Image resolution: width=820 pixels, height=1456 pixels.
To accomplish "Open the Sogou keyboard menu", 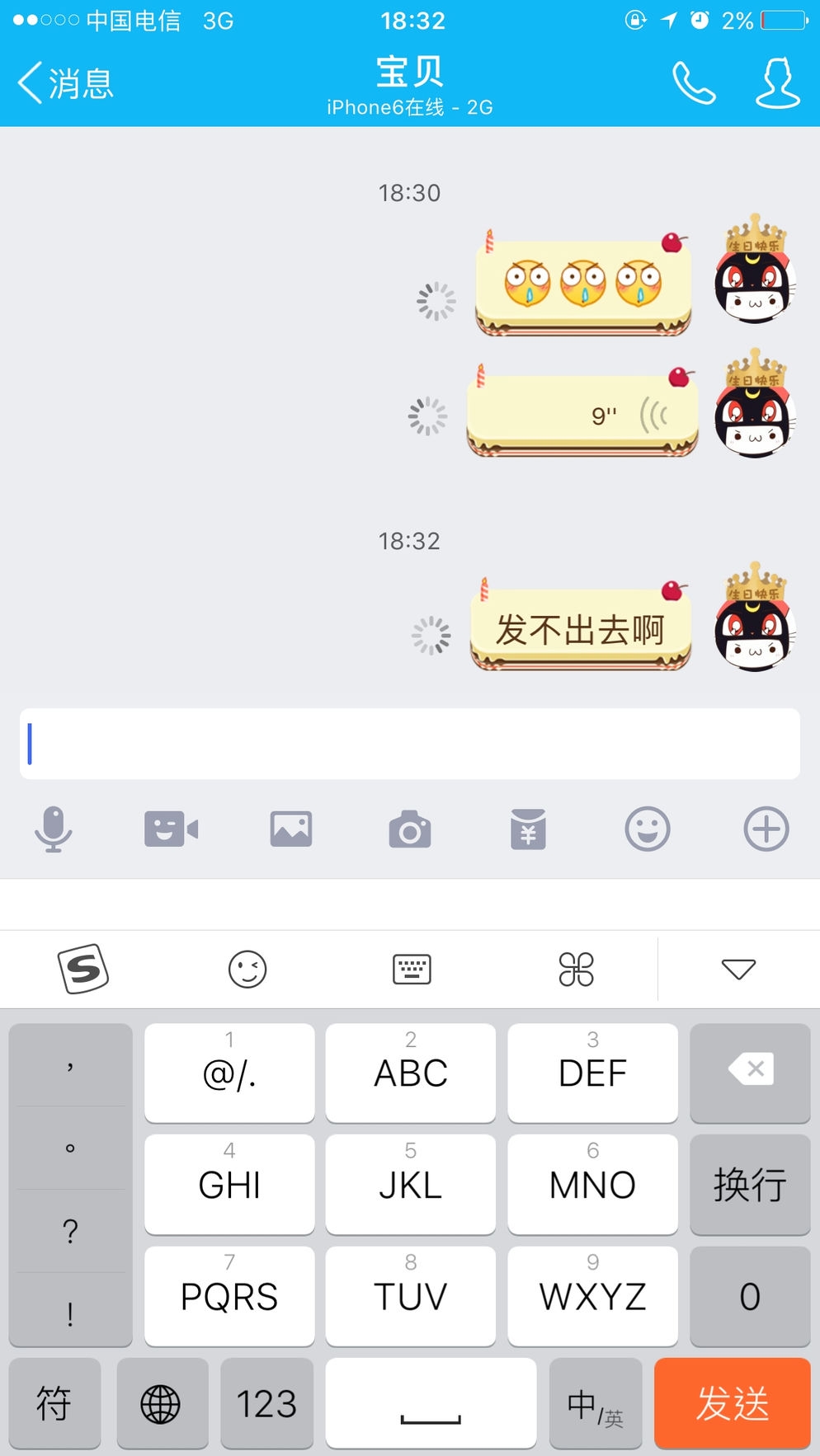I will pyautogui.click(x=83, y=969).
